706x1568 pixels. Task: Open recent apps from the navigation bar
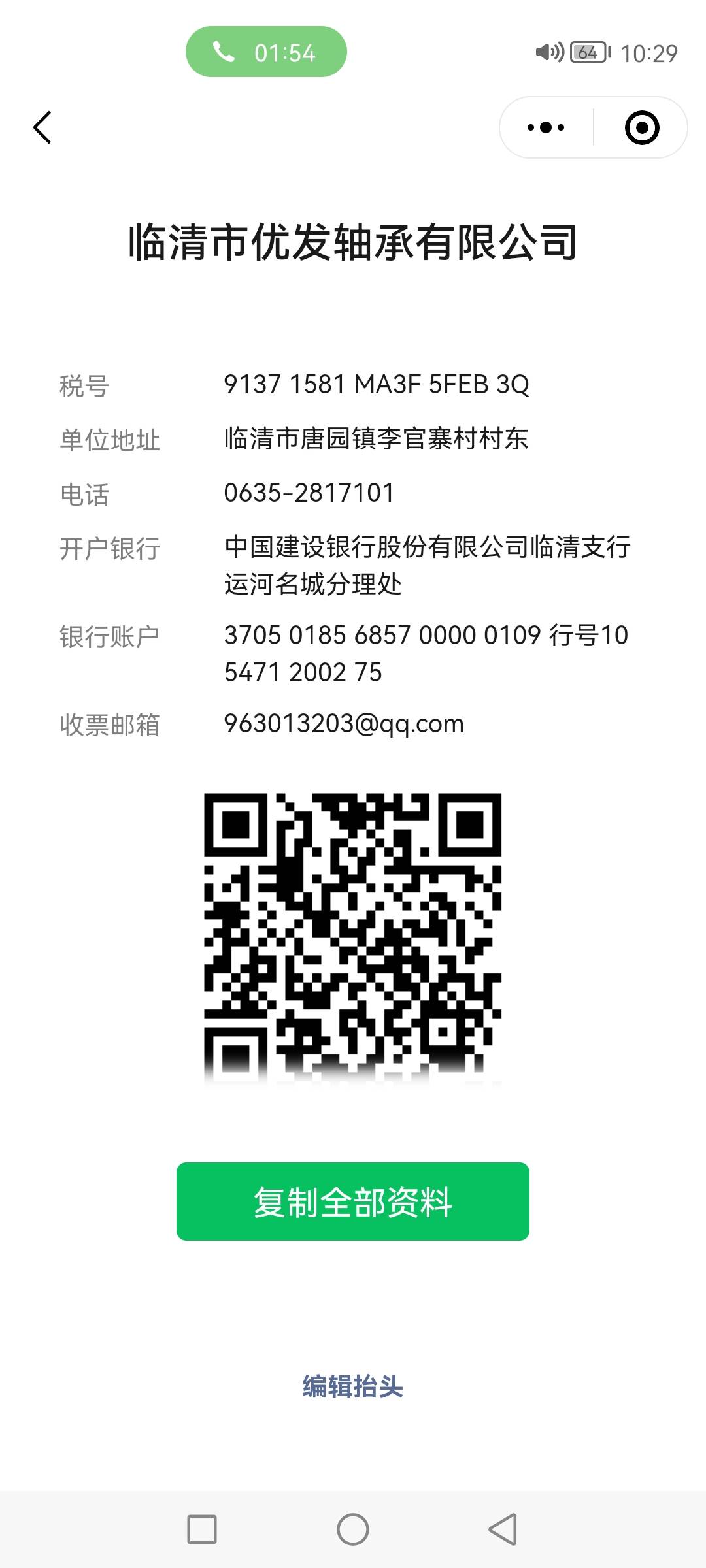202,1529
